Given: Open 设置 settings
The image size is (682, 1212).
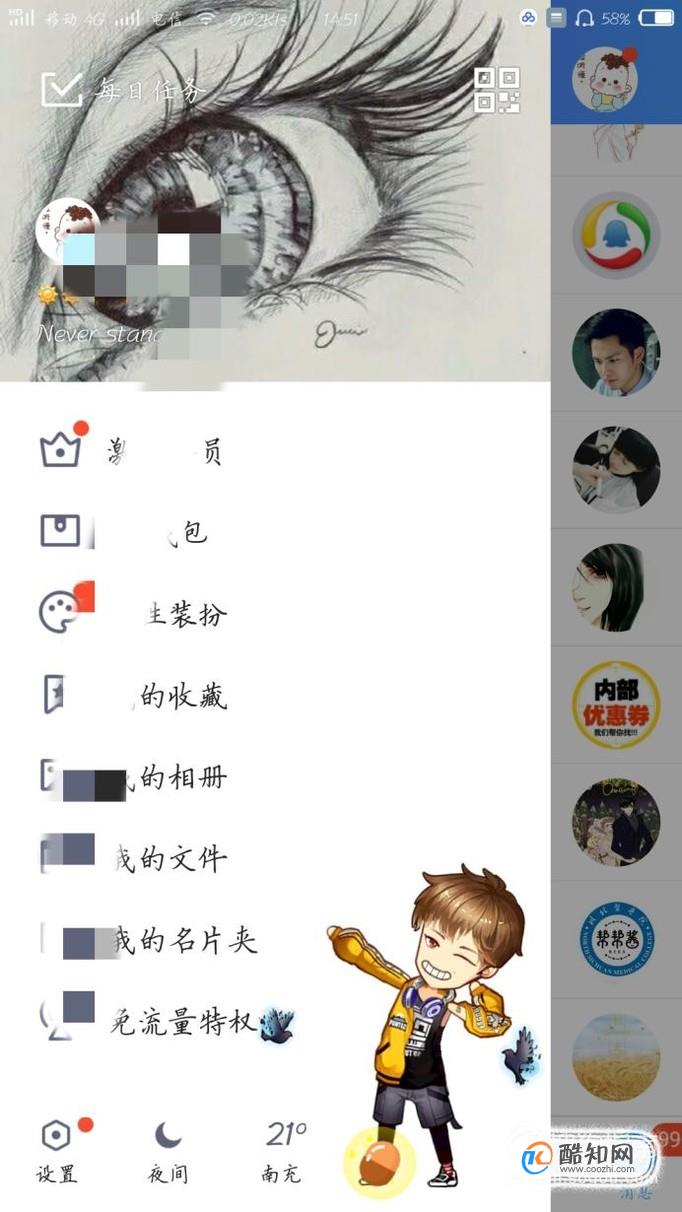Looking at the screenshot, I should [56, 1151].
